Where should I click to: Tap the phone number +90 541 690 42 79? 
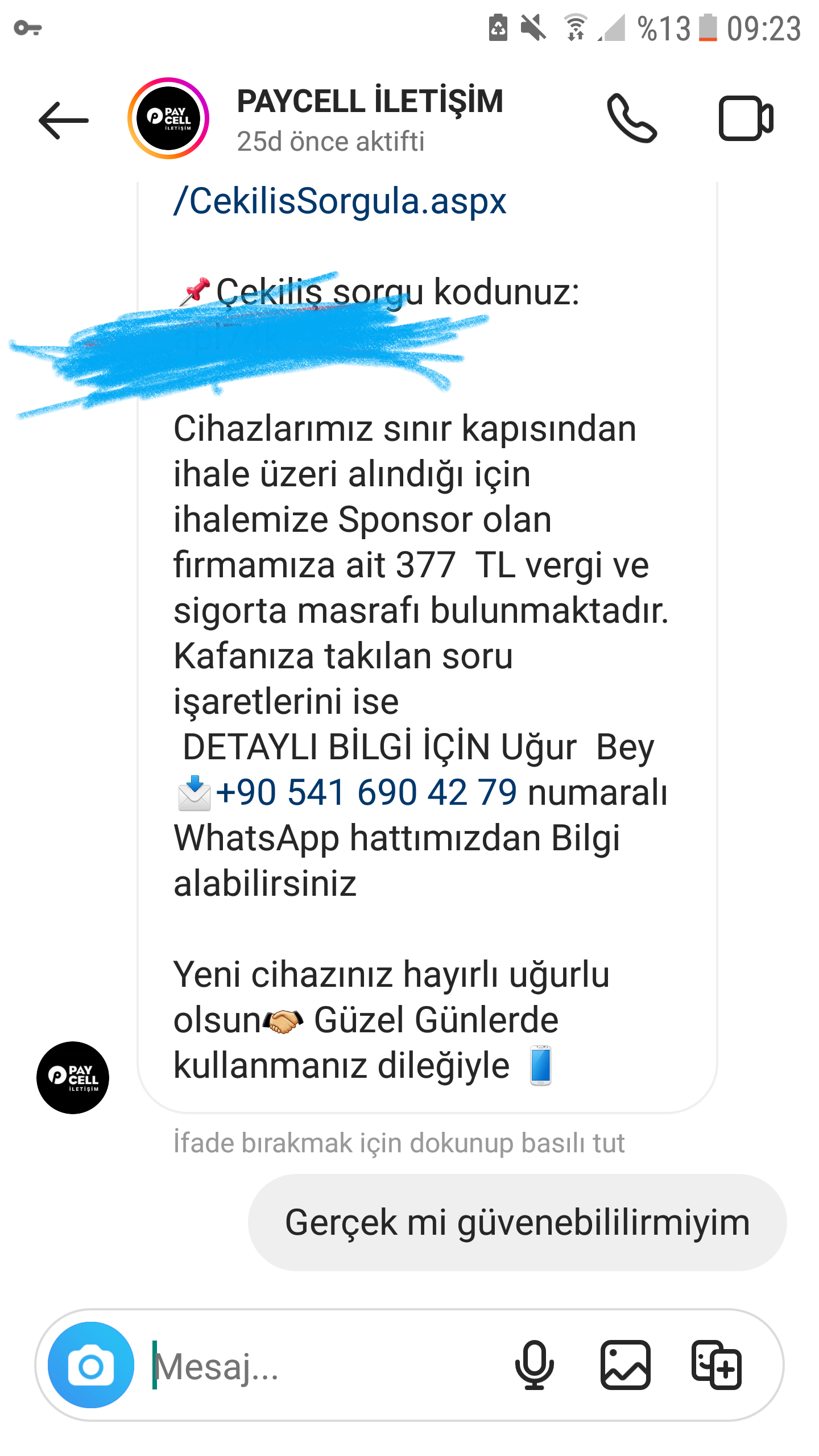coord(366,792)
